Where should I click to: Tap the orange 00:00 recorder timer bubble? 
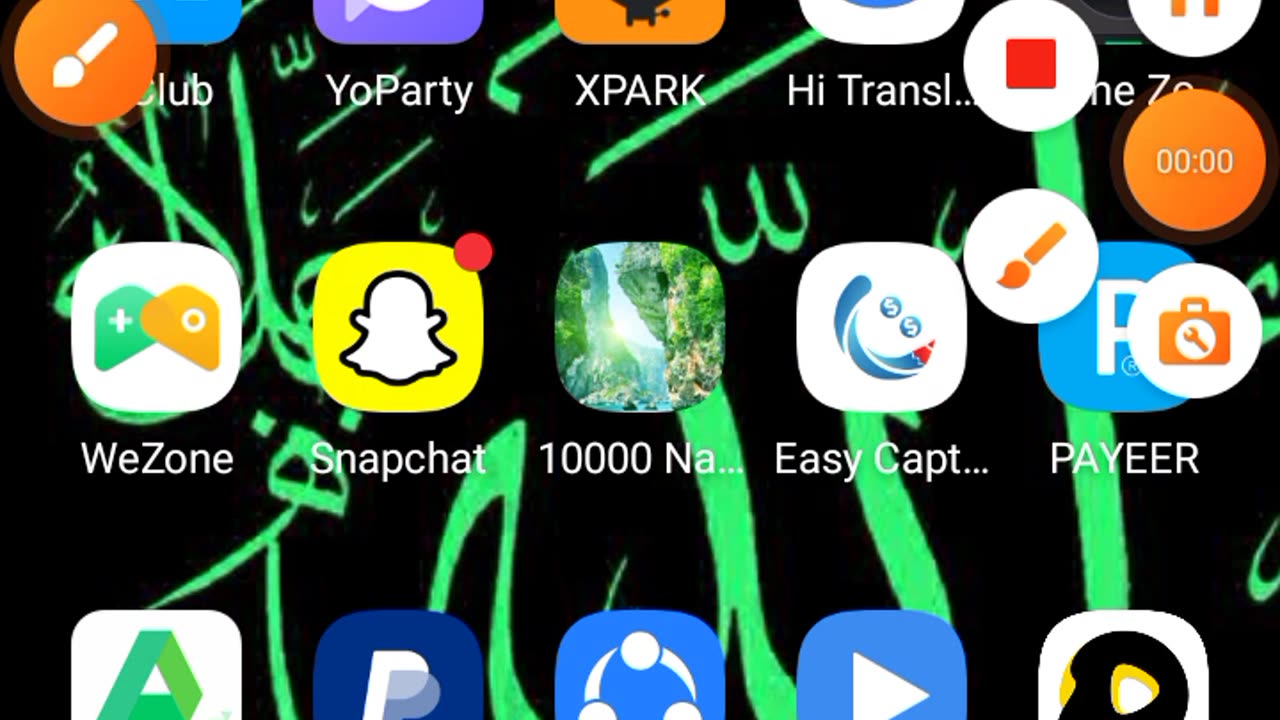[1195, 161]
